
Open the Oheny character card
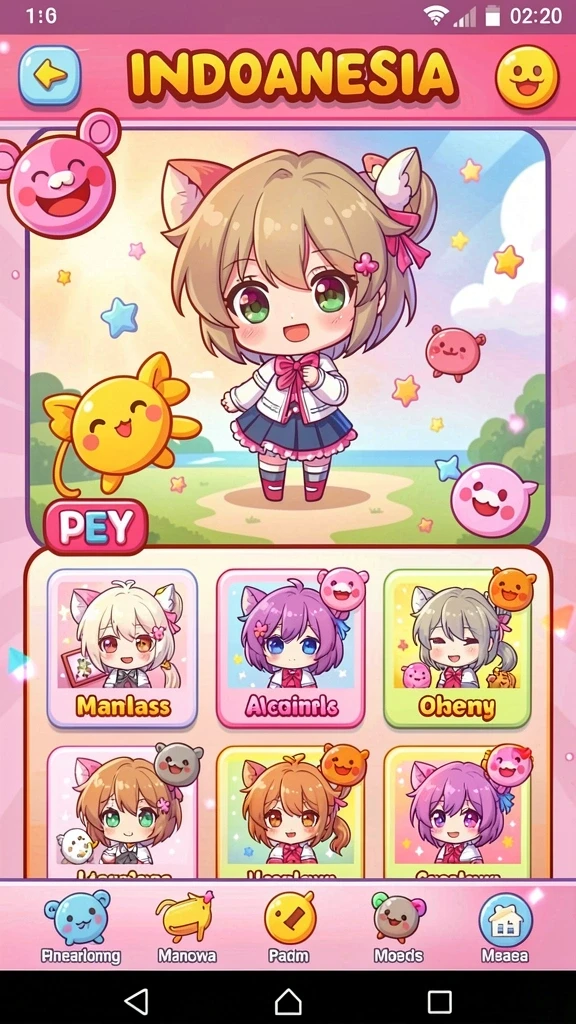click(x=457, y=648)
